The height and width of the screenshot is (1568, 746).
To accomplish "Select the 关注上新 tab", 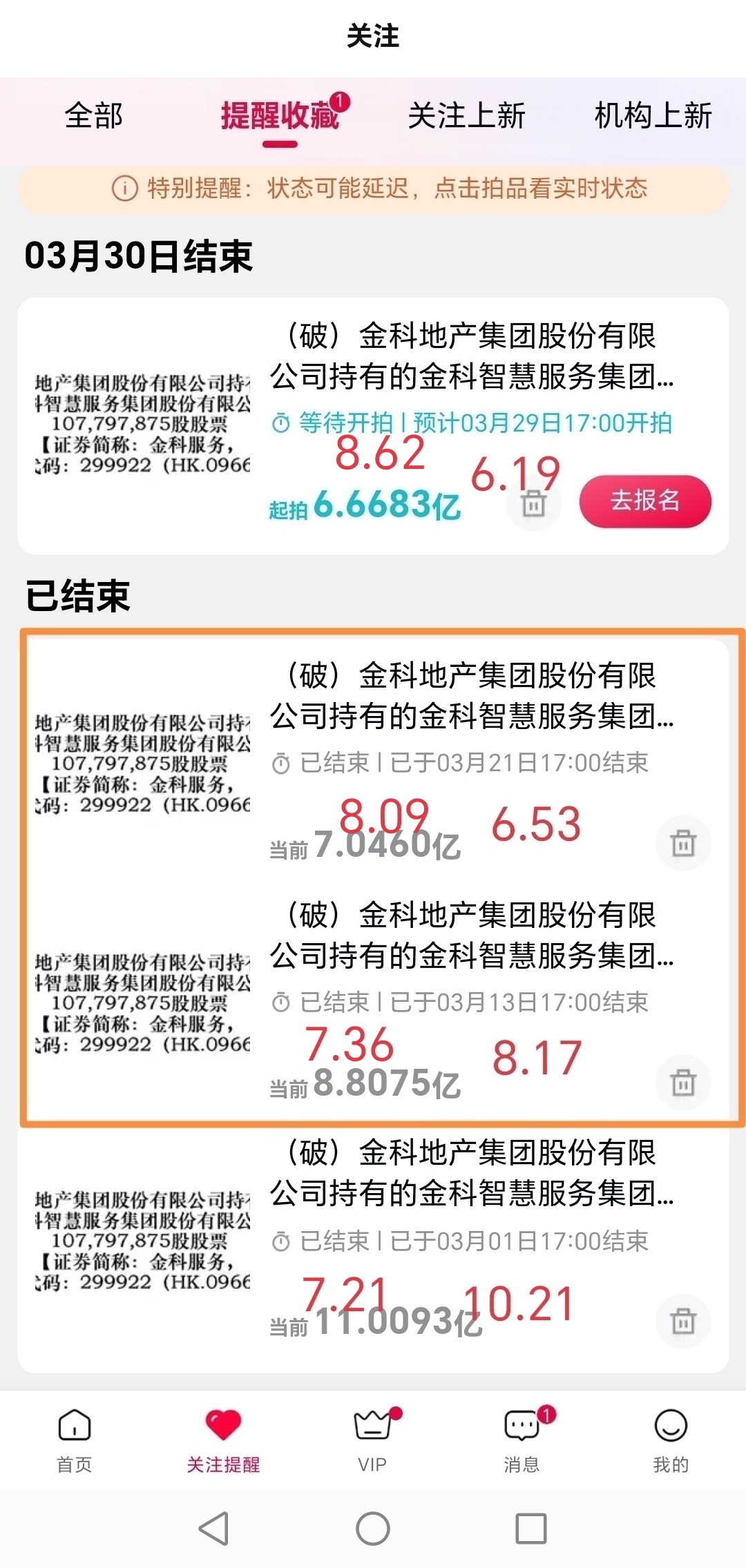I will click(466, 115).
